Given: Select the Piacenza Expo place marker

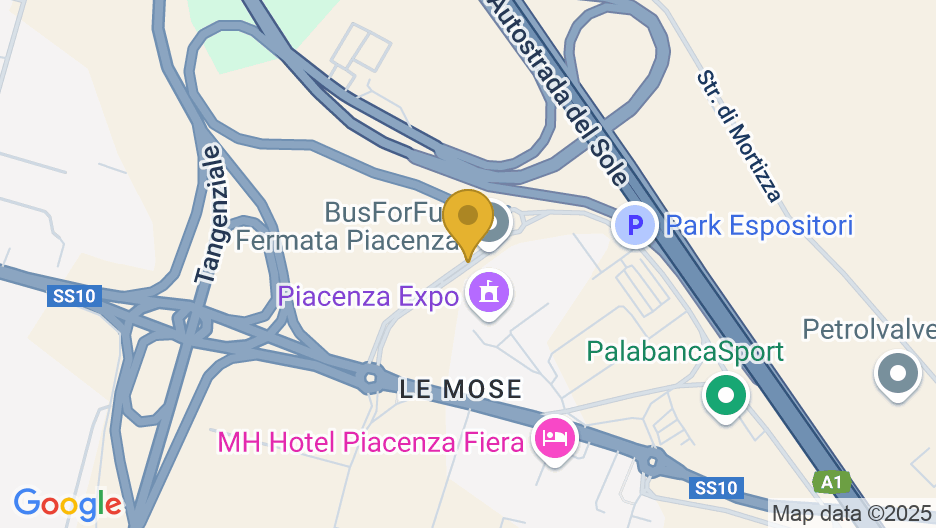Looking at the screenshot, I should 489,294.
